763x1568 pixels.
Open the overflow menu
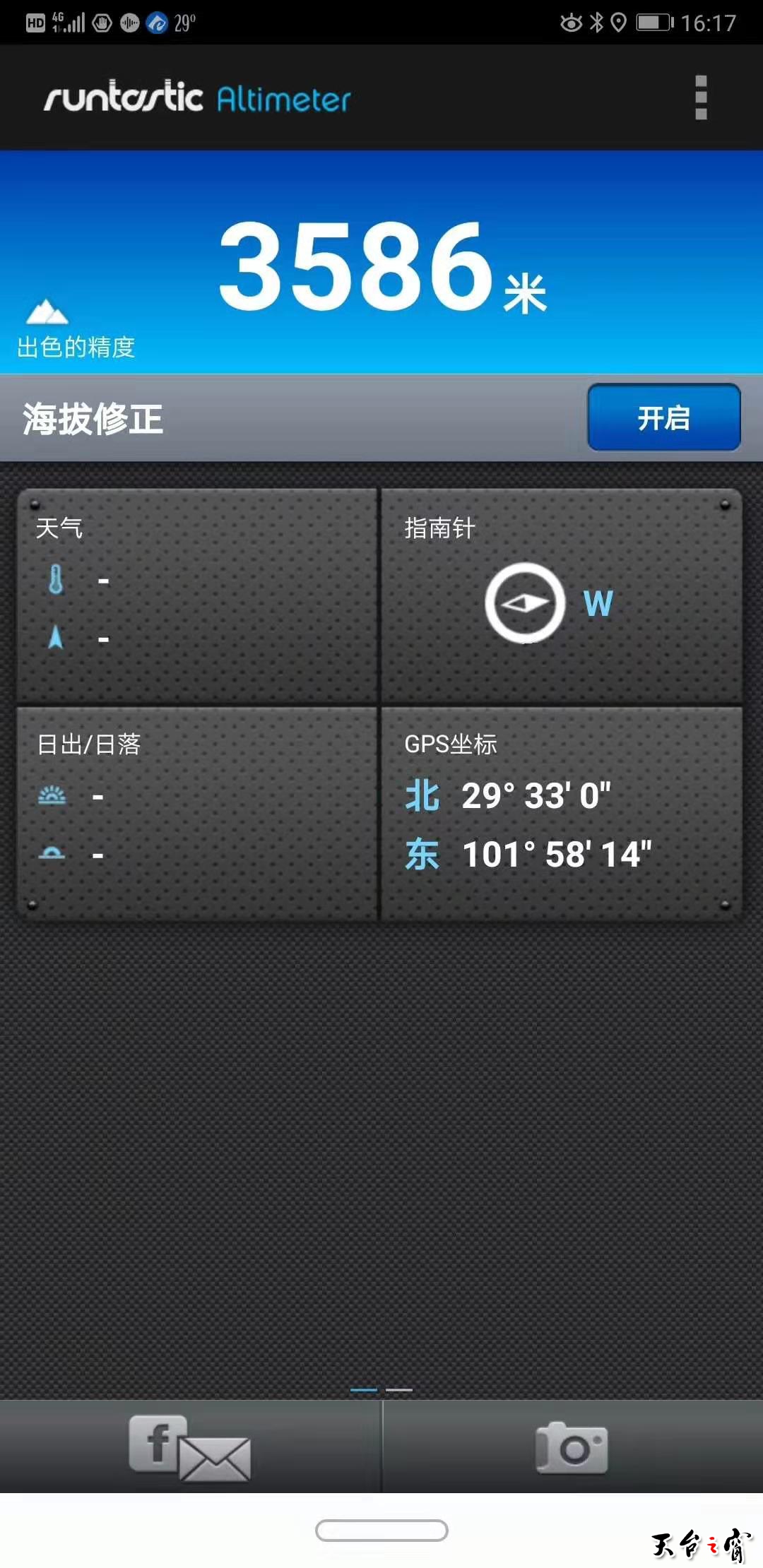[x=701, y=97]
